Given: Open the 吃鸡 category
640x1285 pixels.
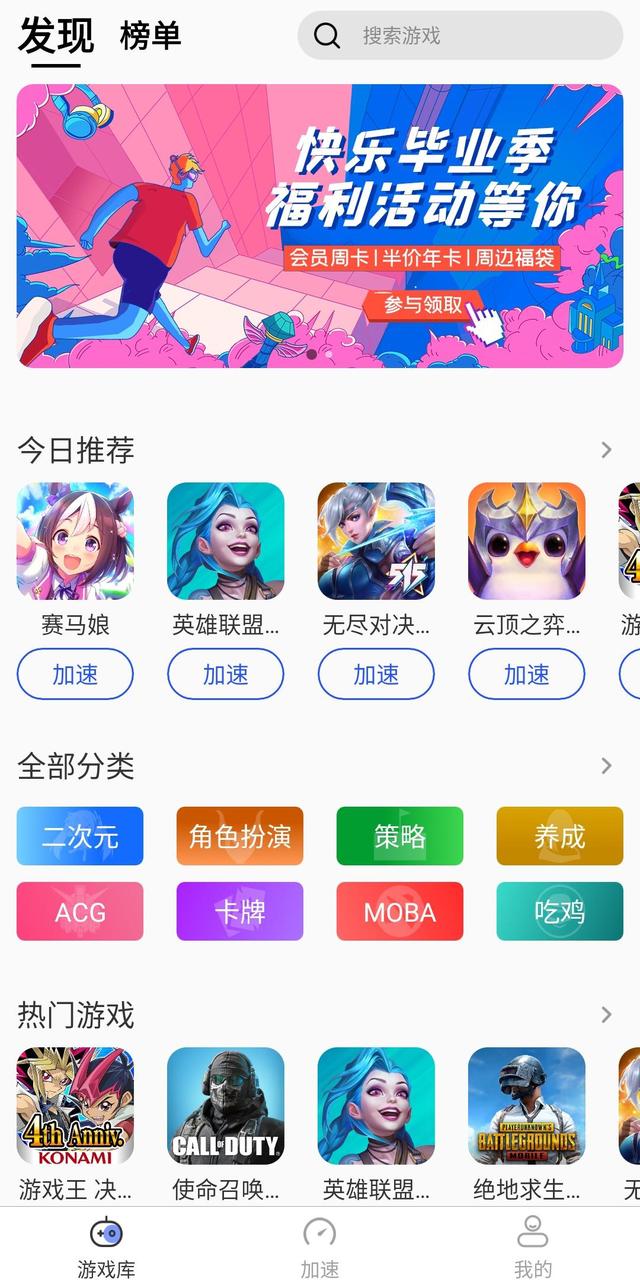Looking at the screenshot, I should click(x=560, y=911).
